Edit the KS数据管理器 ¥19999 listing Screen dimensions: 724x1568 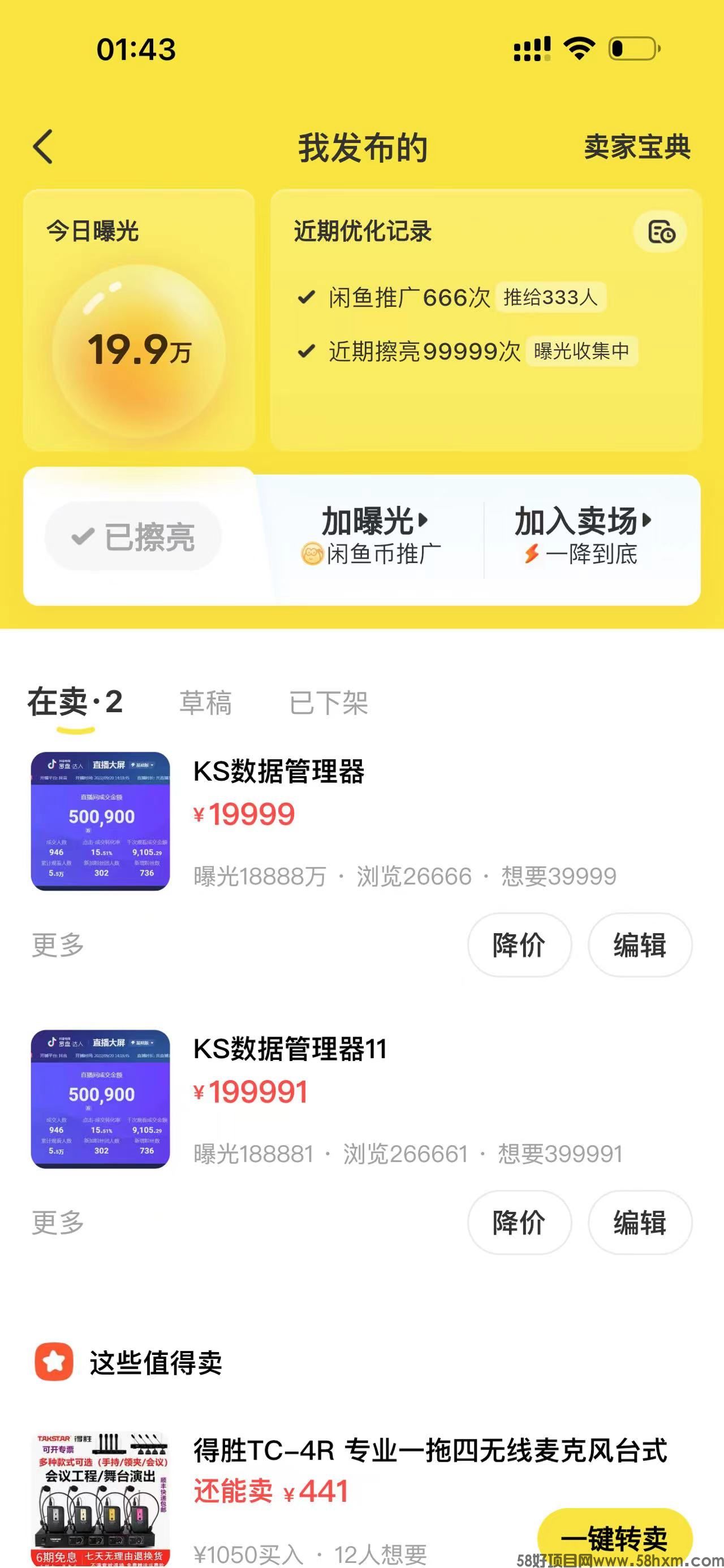(639, 945)
